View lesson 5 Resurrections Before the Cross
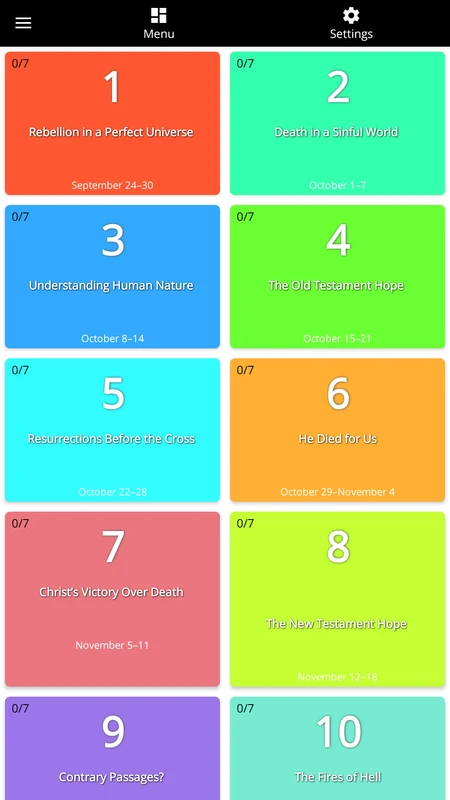The width and height of the screenshot is (450, 800). tap(112, 430)
